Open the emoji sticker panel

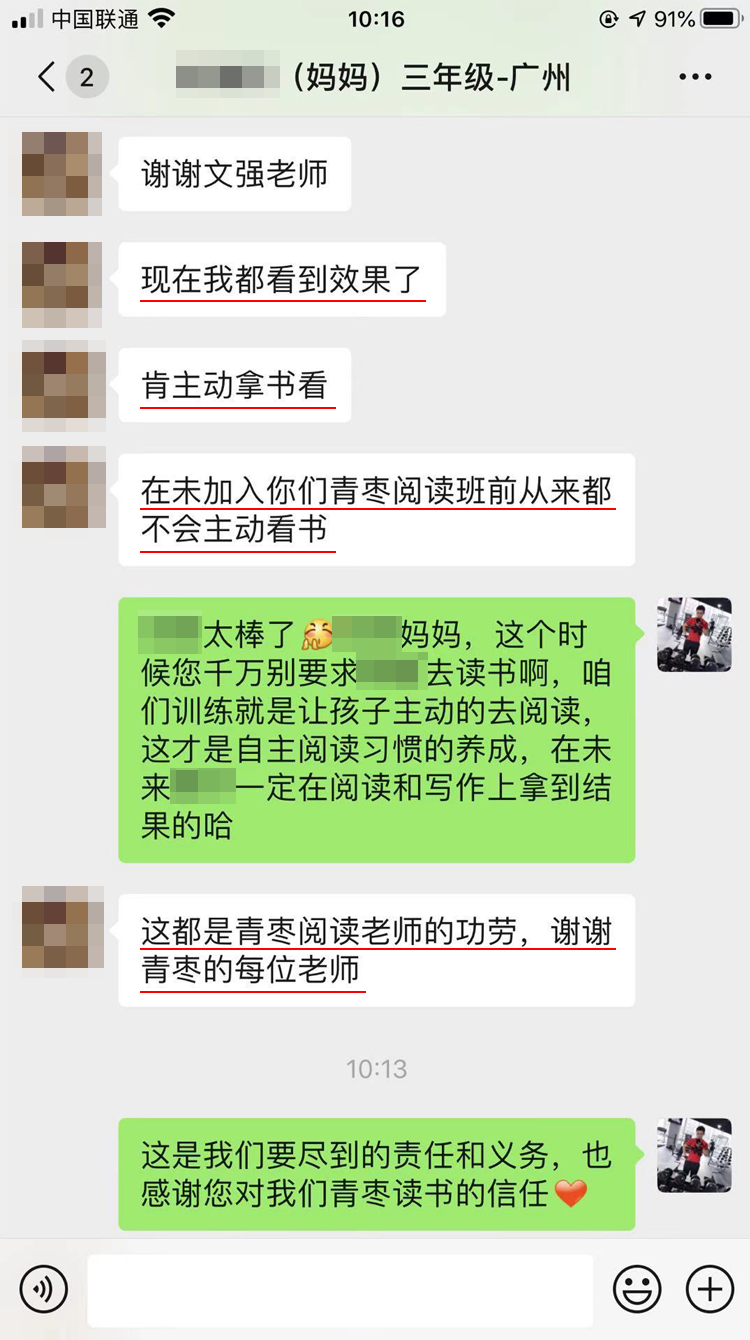[637, 1289]
